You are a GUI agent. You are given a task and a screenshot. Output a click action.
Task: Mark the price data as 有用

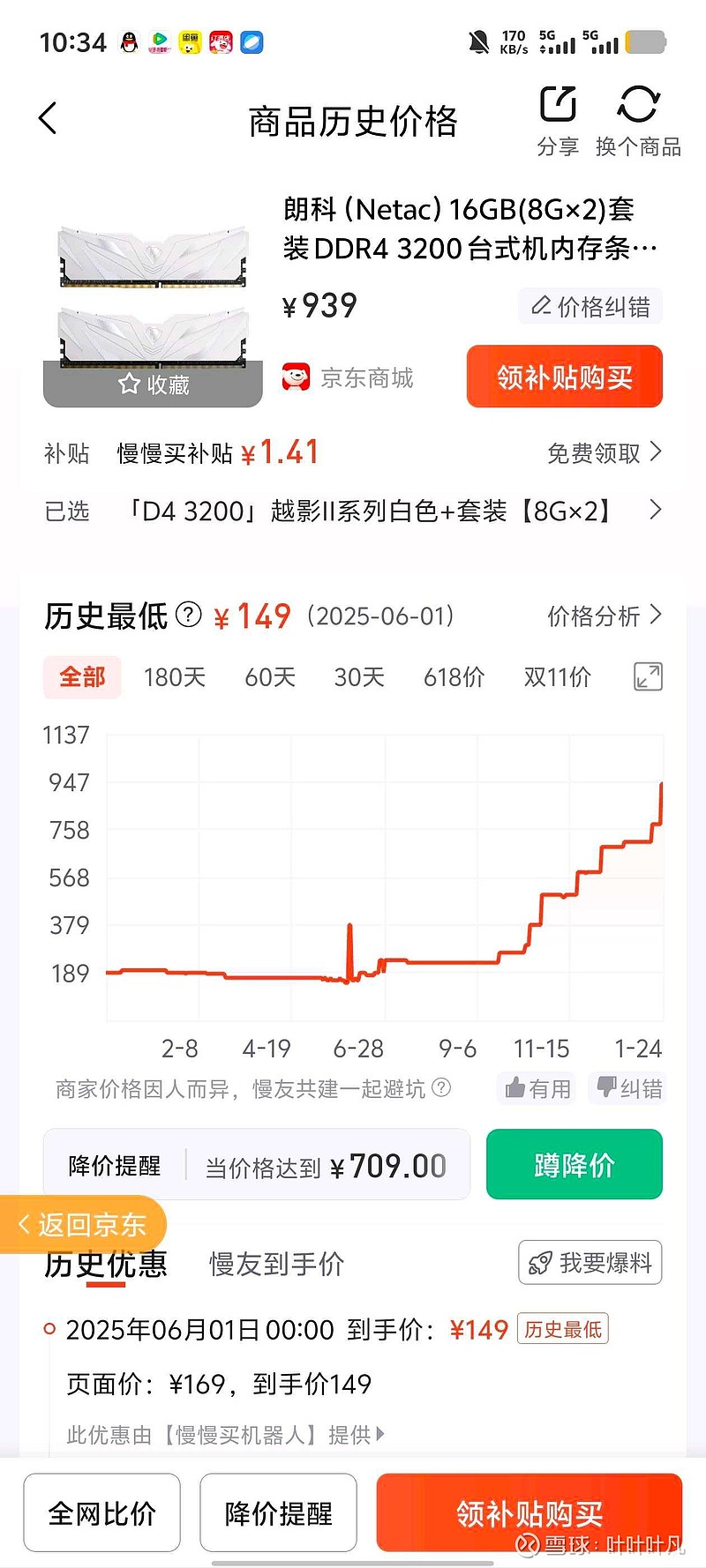pos(536,1088)
